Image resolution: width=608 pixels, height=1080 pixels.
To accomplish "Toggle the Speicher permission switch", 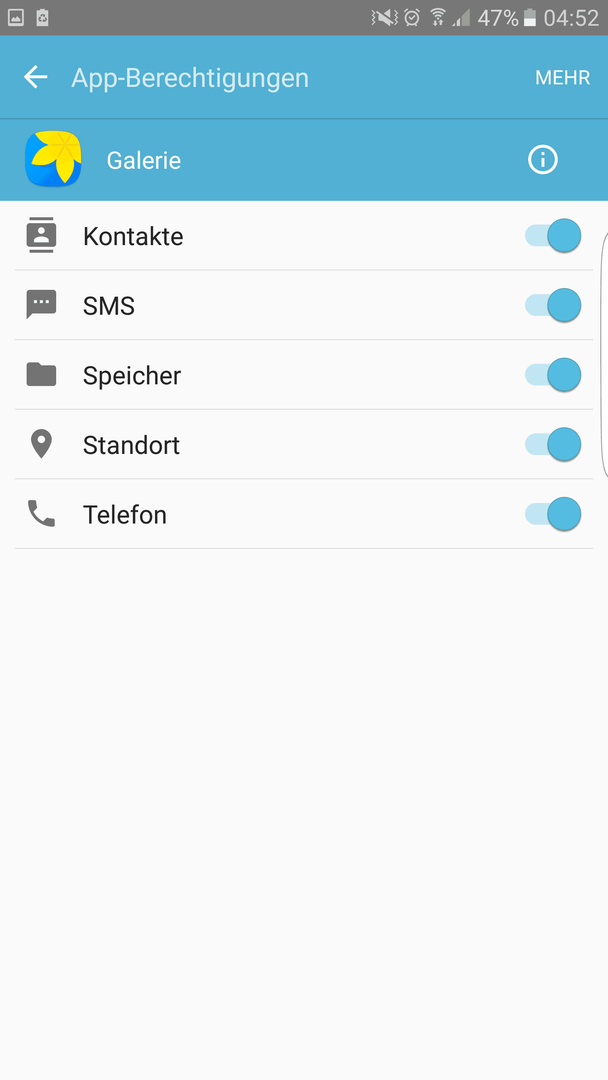I will (553, 375).
